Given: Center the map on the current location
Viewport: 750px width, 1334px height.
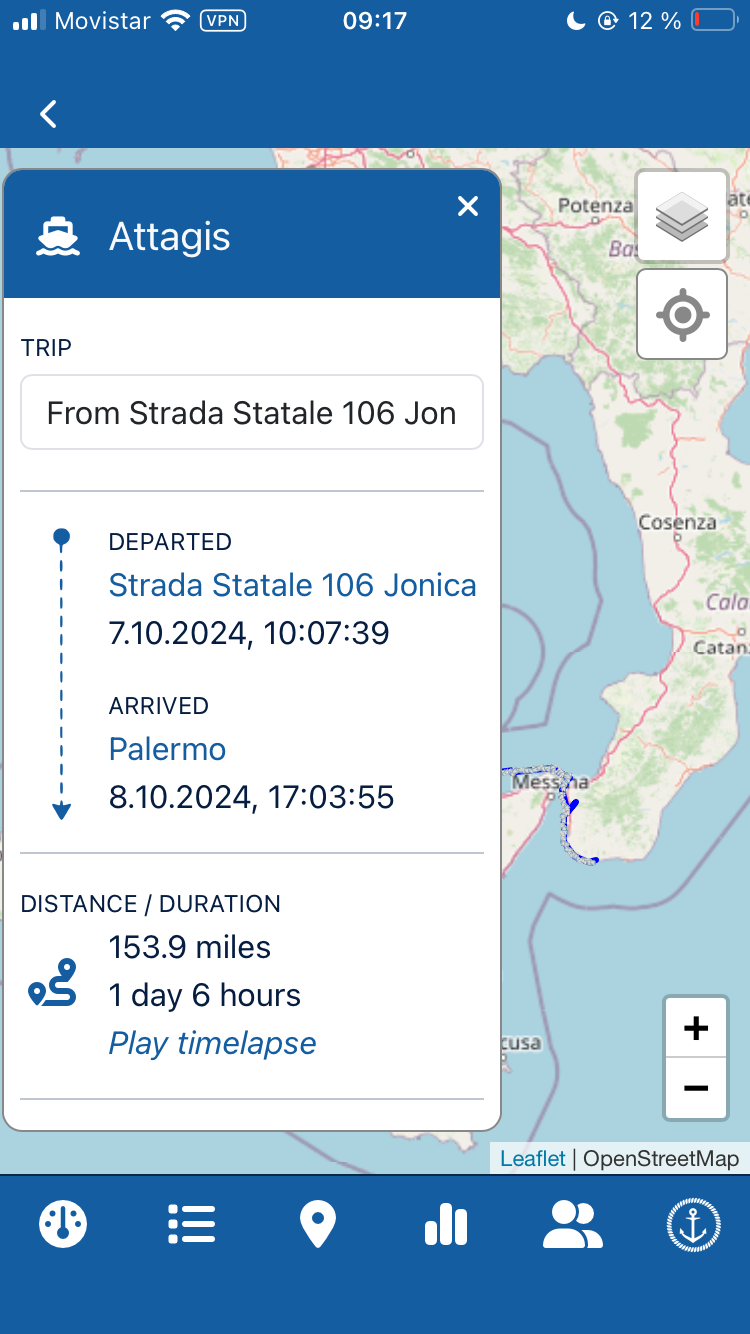Looking at the screenshot, I should (x=682, y=314).
